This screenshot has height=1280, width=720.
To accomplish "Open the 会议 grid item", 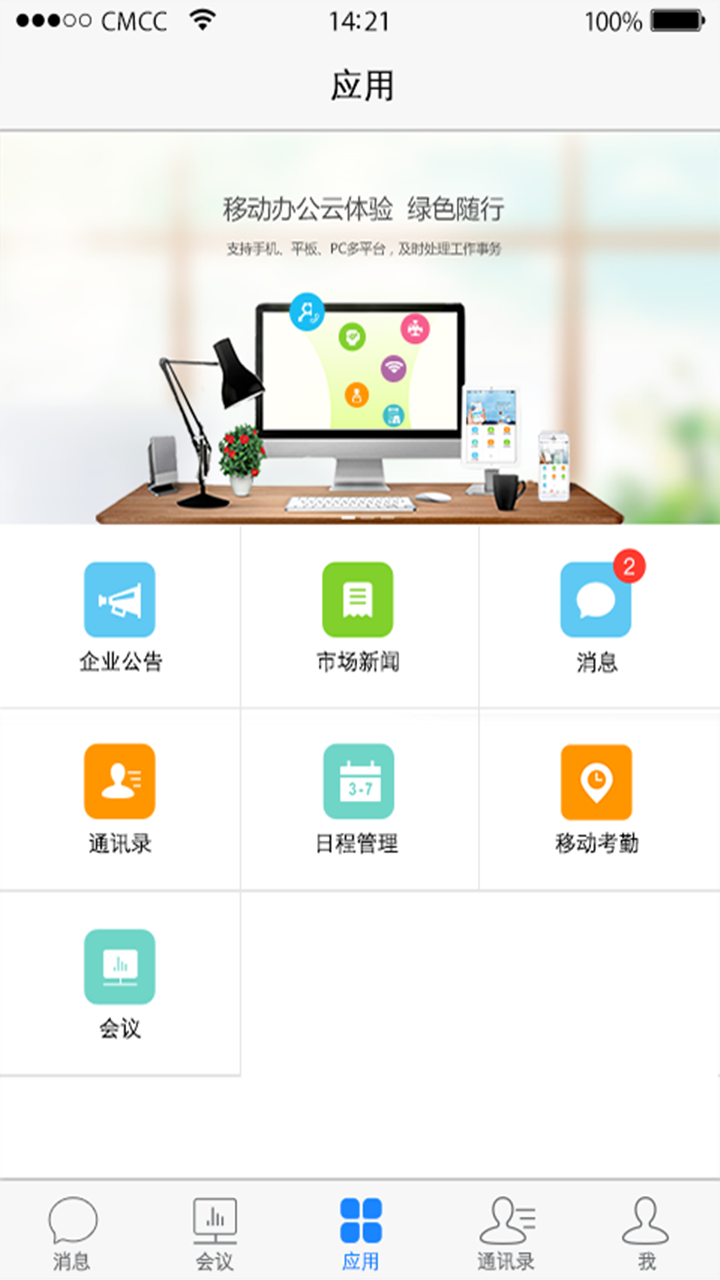I will [119, 984].
